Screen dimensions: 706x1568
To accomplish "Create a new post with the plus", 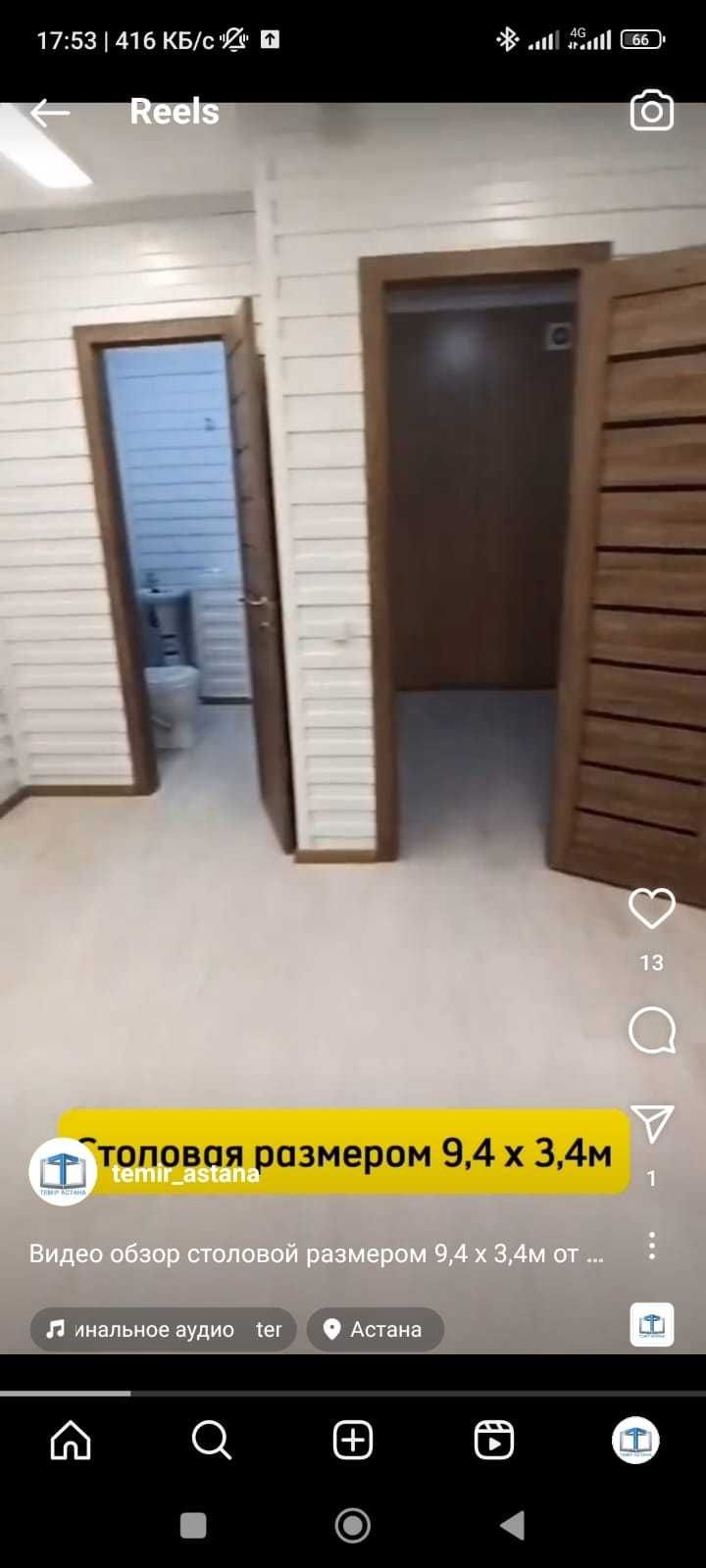I will (x=353, y=1441).
